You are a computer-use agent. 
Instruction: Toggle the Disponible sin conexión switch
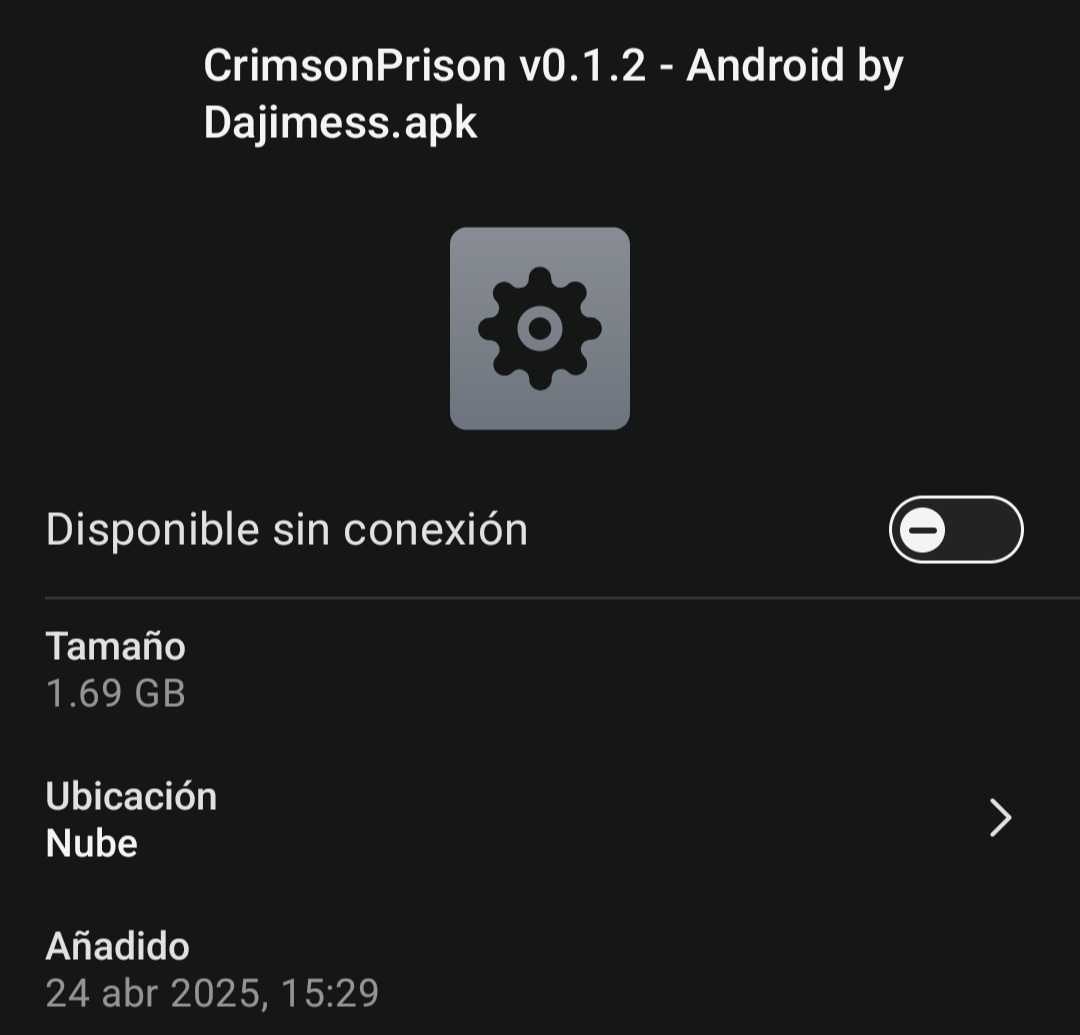click(955, 529)
